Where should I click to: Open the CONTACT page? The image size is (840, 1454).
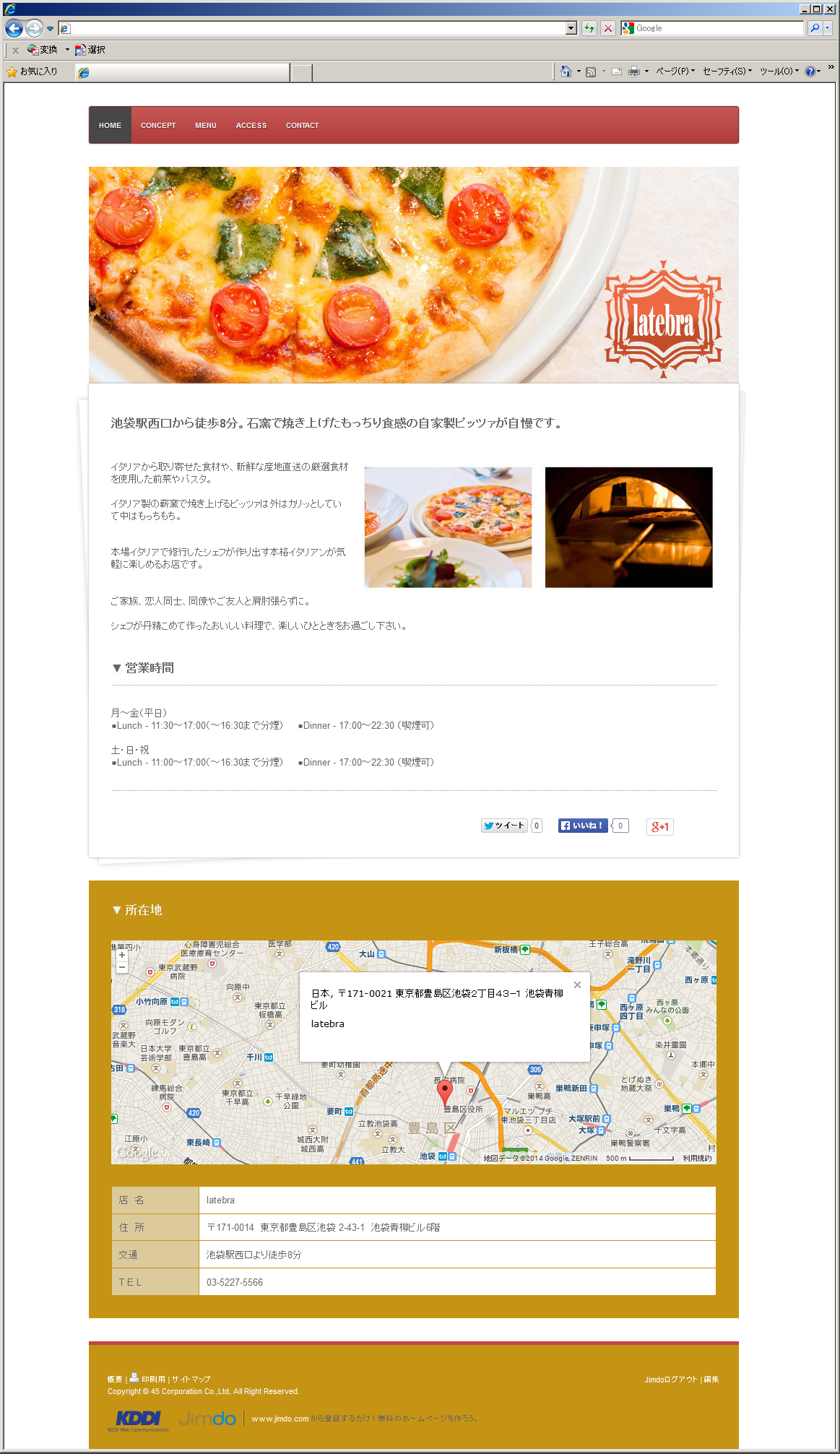pyautogui.click(x=302, y=126)
